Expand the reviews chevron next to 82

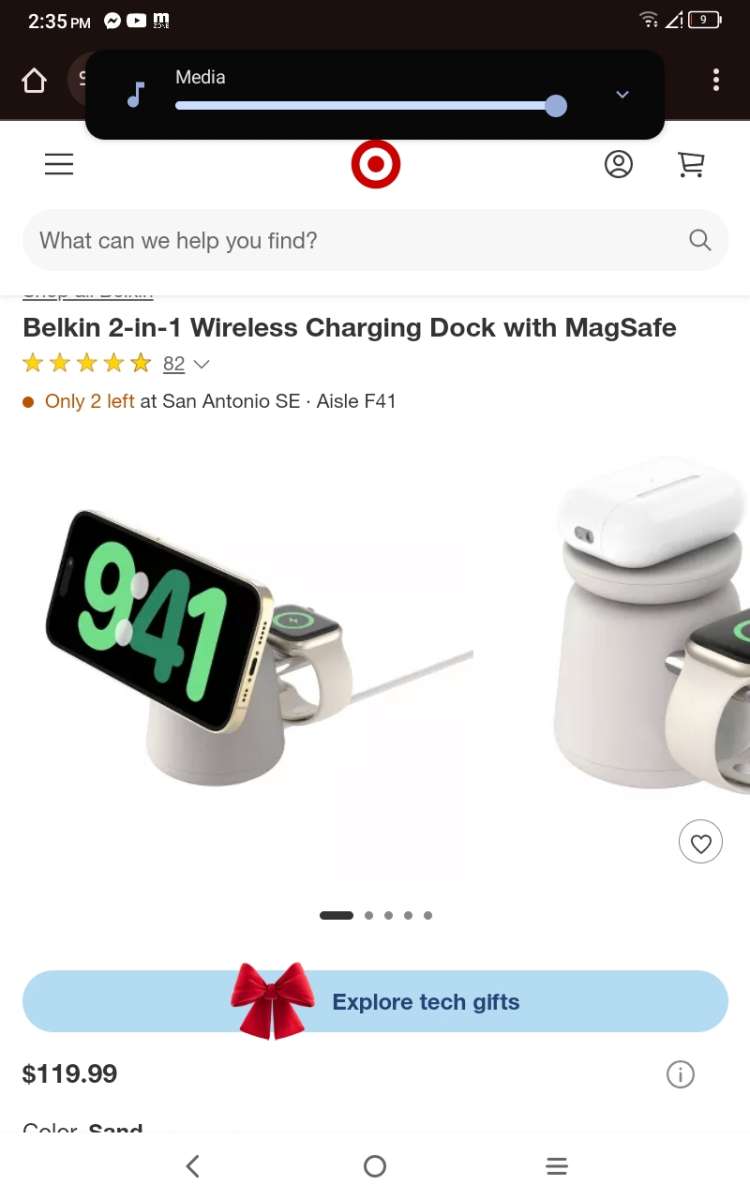click(x=202, y=364)
